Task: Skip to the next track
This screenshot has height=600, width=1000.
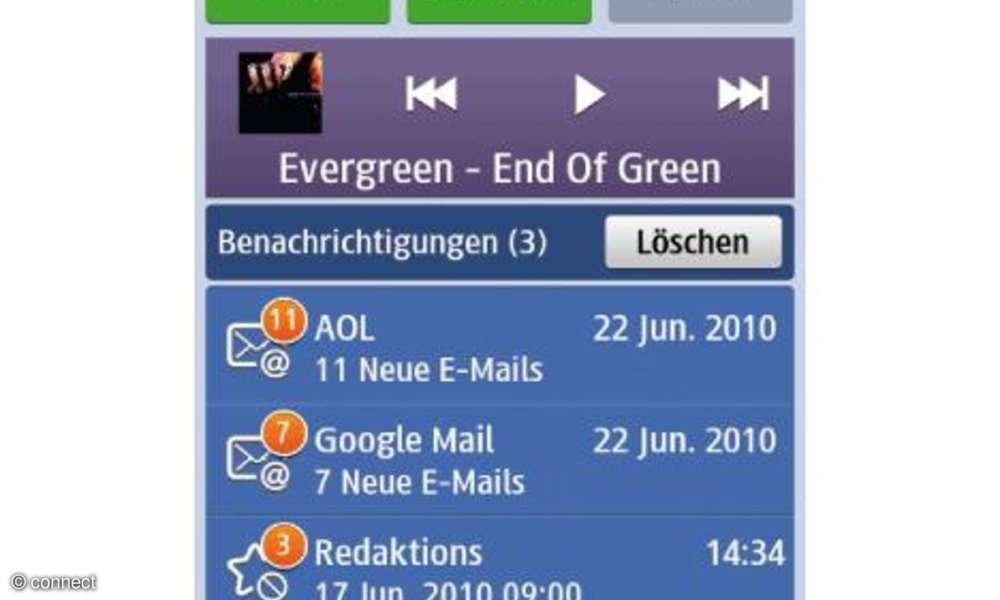Action: (743, 94)
